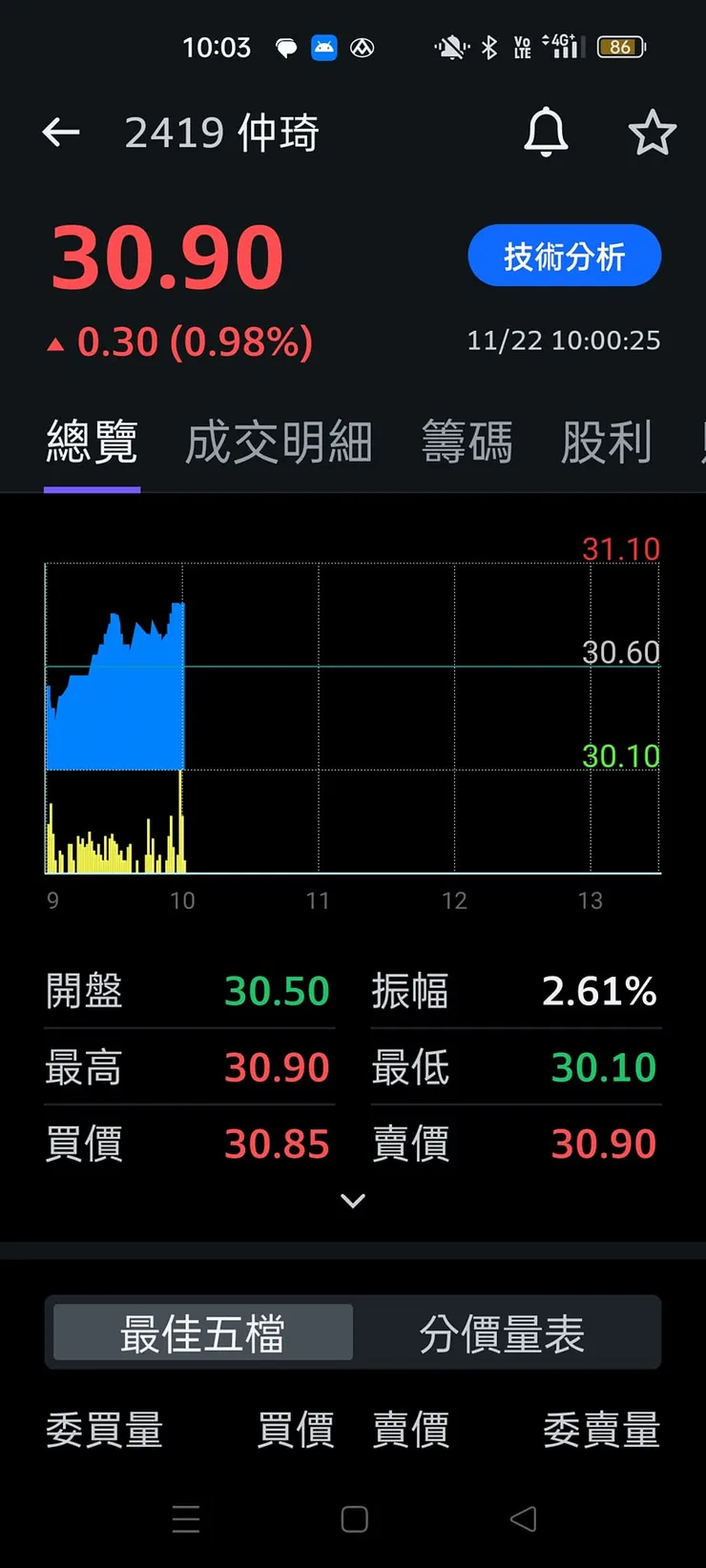
Task: Tap the star to favorite 2419 仲琦
Action: pyautogui.click(x=653, y=133)
